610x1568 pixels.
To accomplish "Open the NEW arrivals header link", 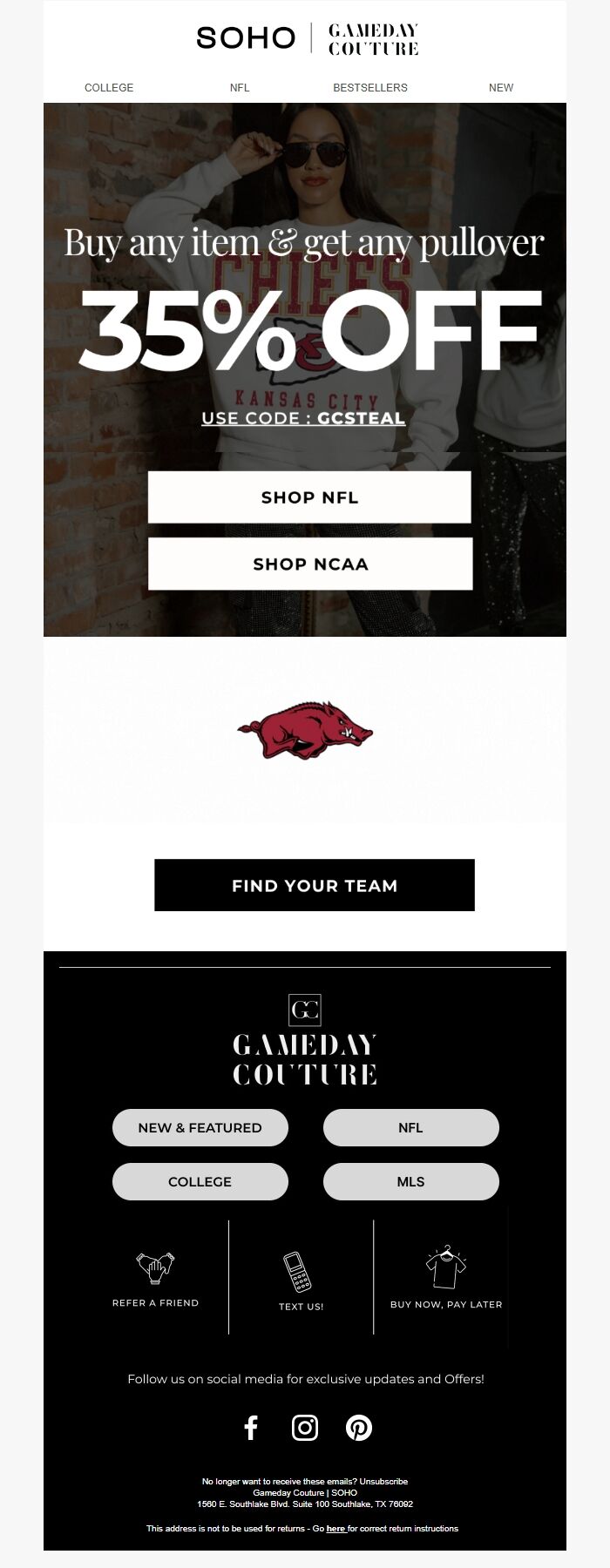I will pos(501,88).
